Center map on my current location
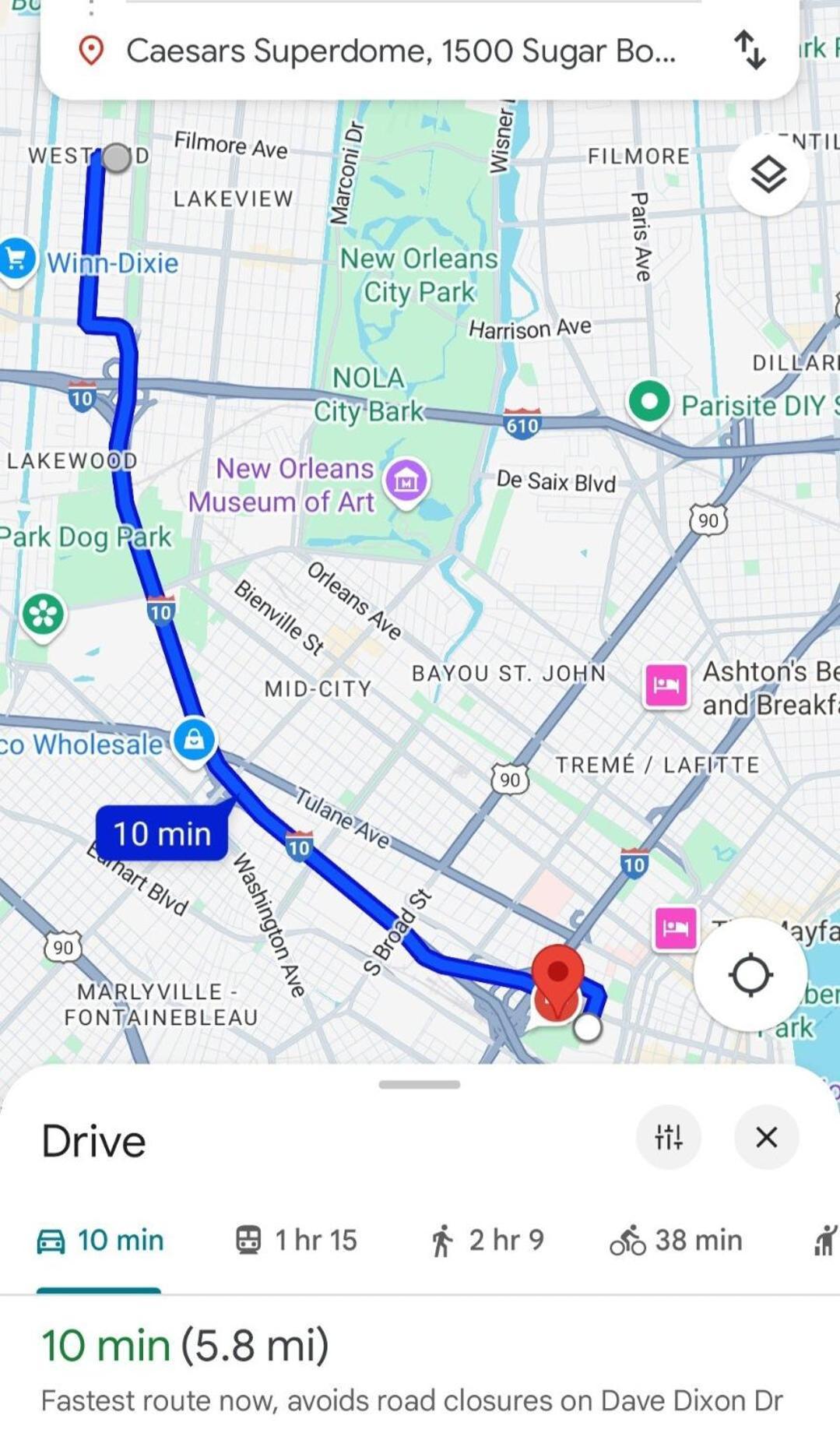 pyautogui.click(x=750, y=974)
